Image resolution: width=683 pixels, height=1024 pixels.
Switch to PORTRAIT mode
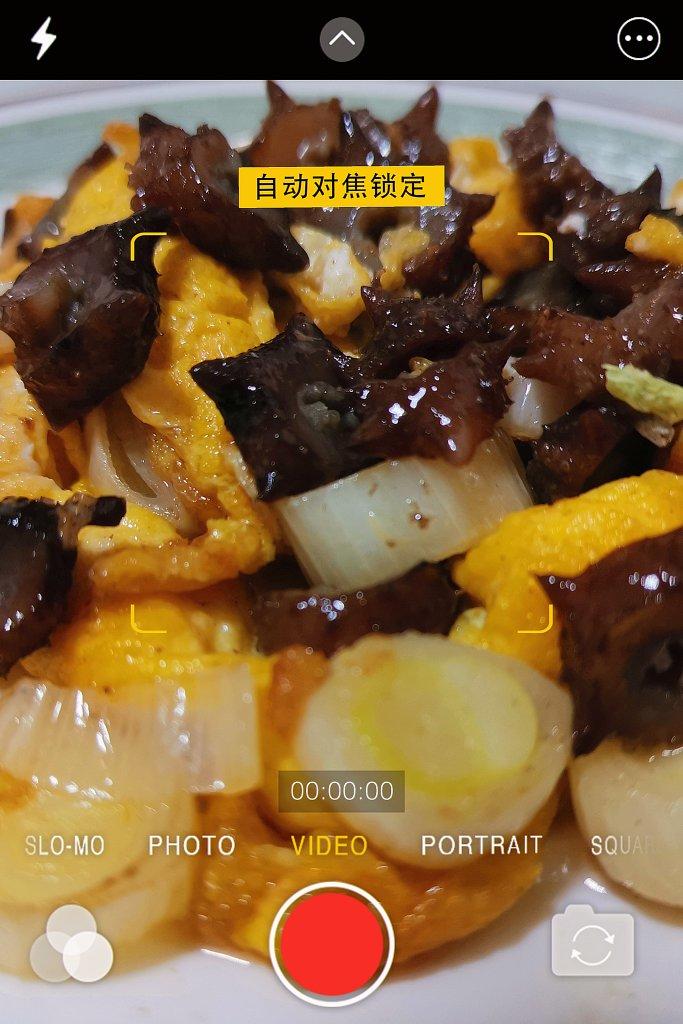point(481,846)
